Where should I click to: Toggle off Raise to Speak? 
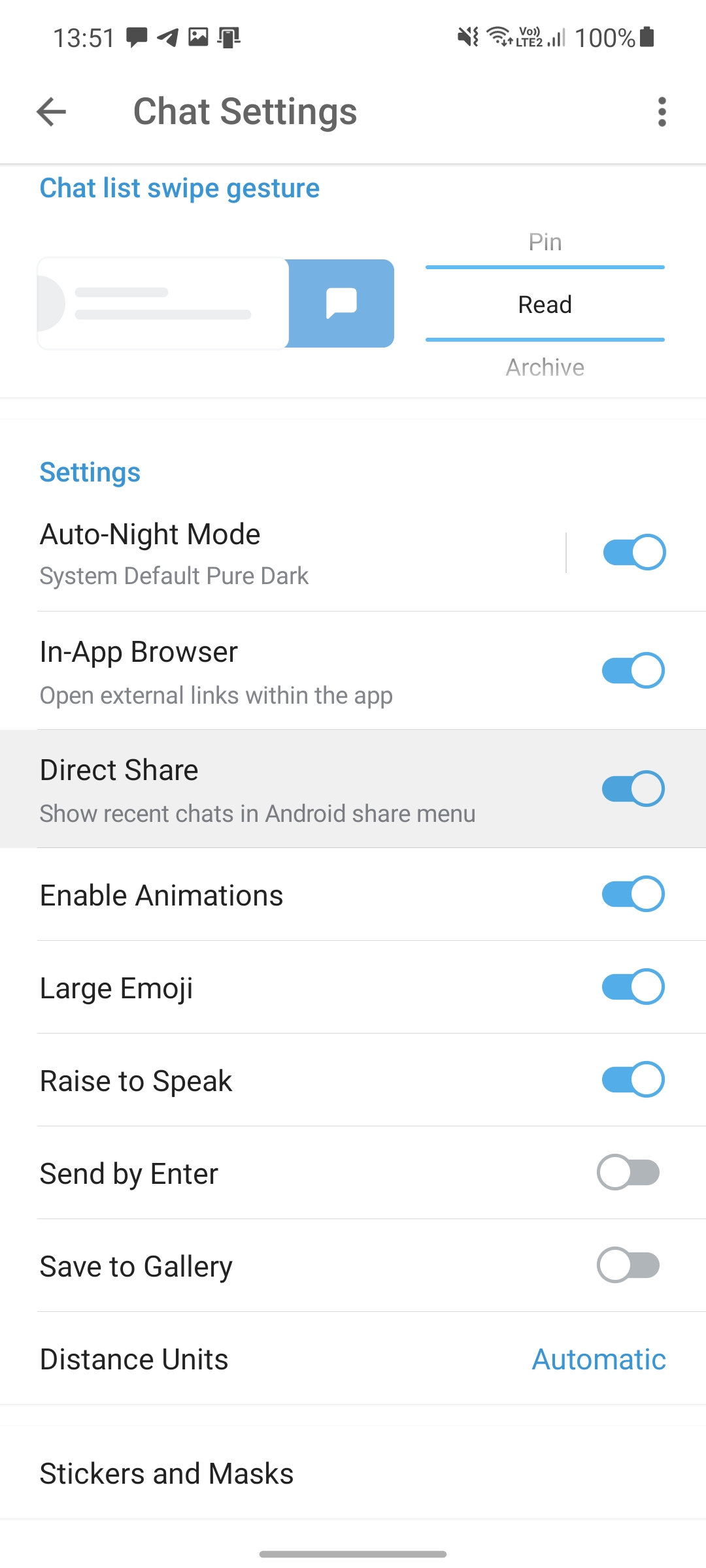tap(632, 1080)
